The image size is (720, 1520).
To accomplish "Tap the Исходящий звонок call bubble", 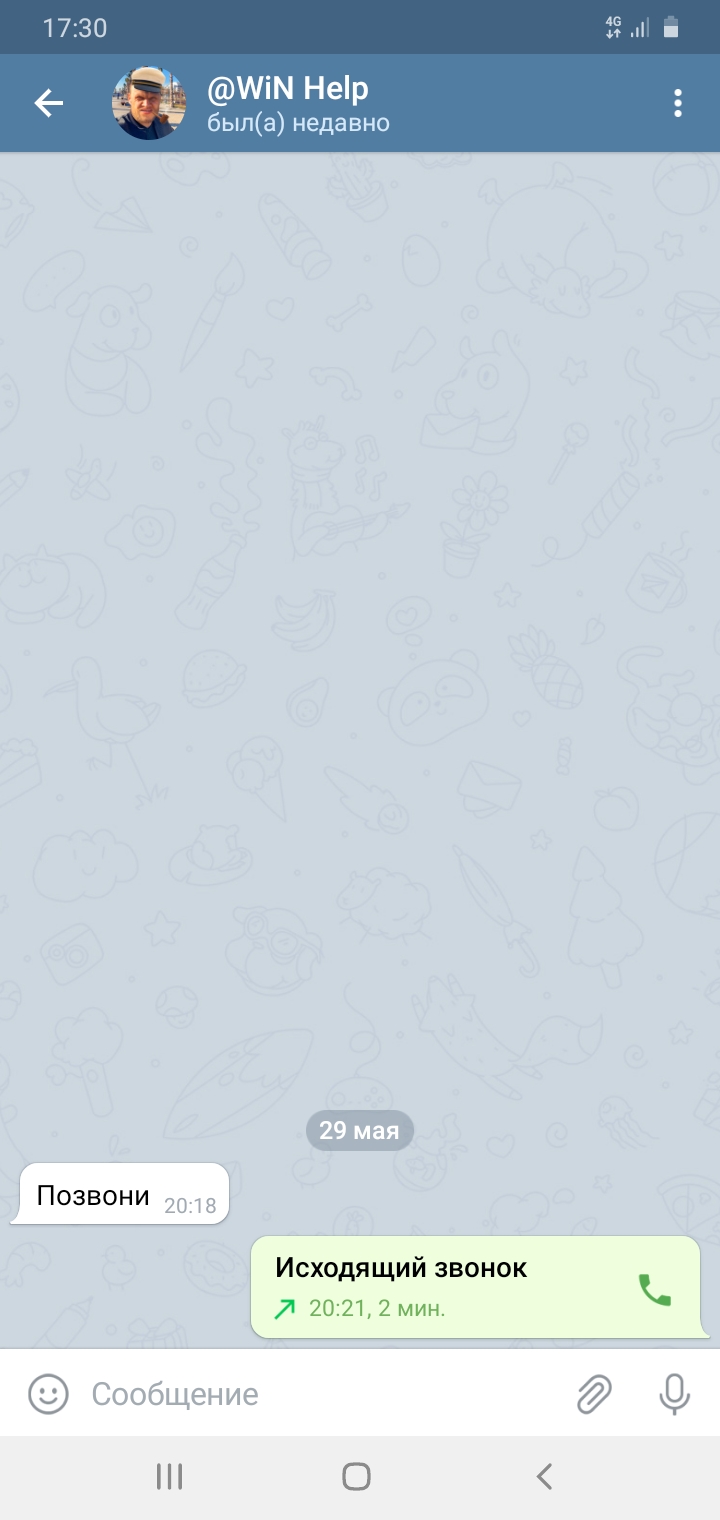I will 476,1287.
